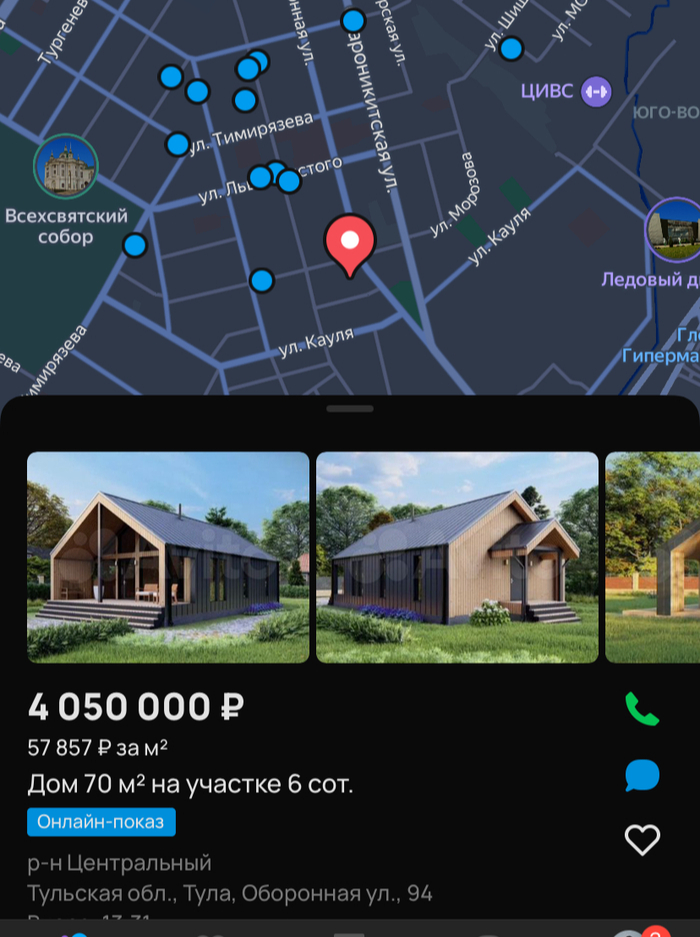
Task: Open the Ледовый дворец landmark marker
Action: [674, 229]
